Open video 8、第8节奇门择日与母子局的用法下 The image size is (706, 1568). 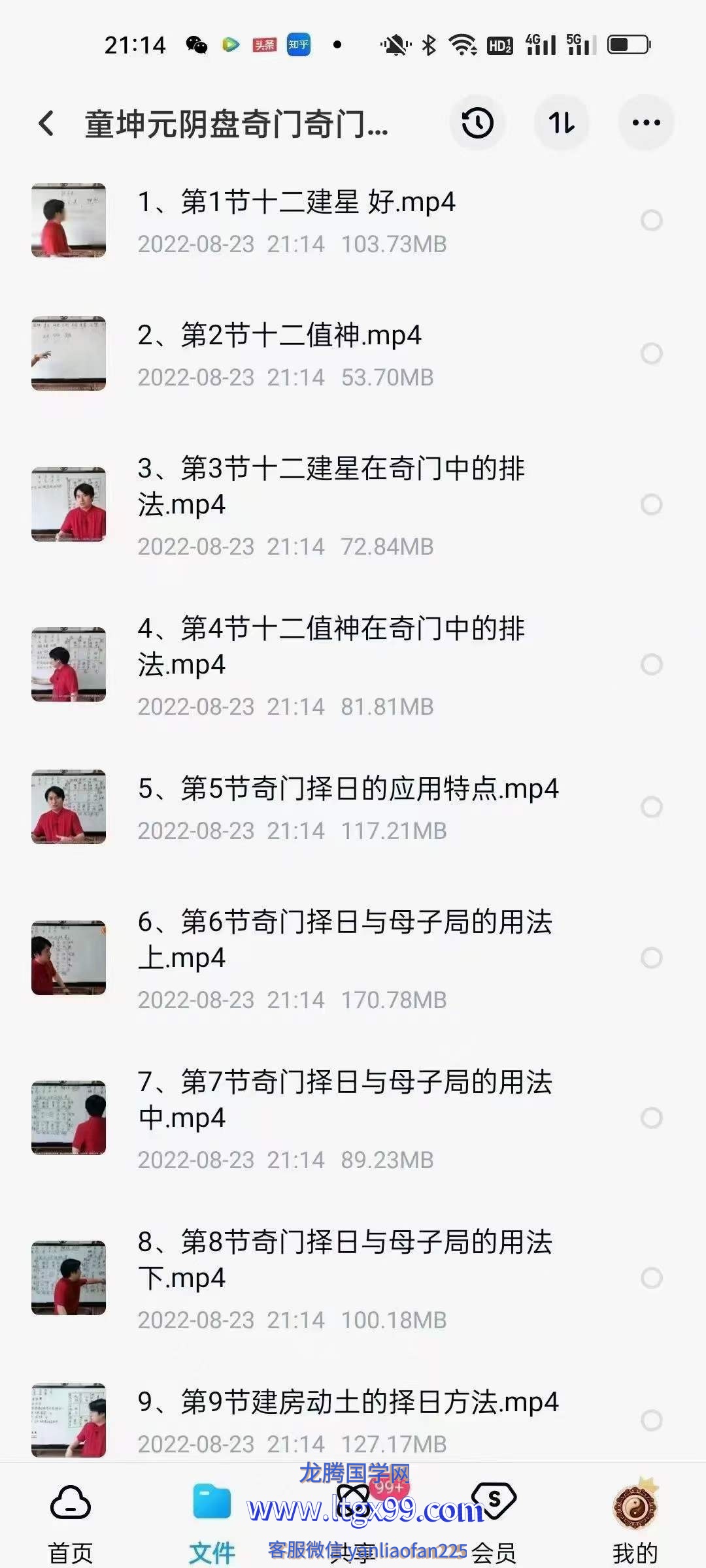[345, 1260]
